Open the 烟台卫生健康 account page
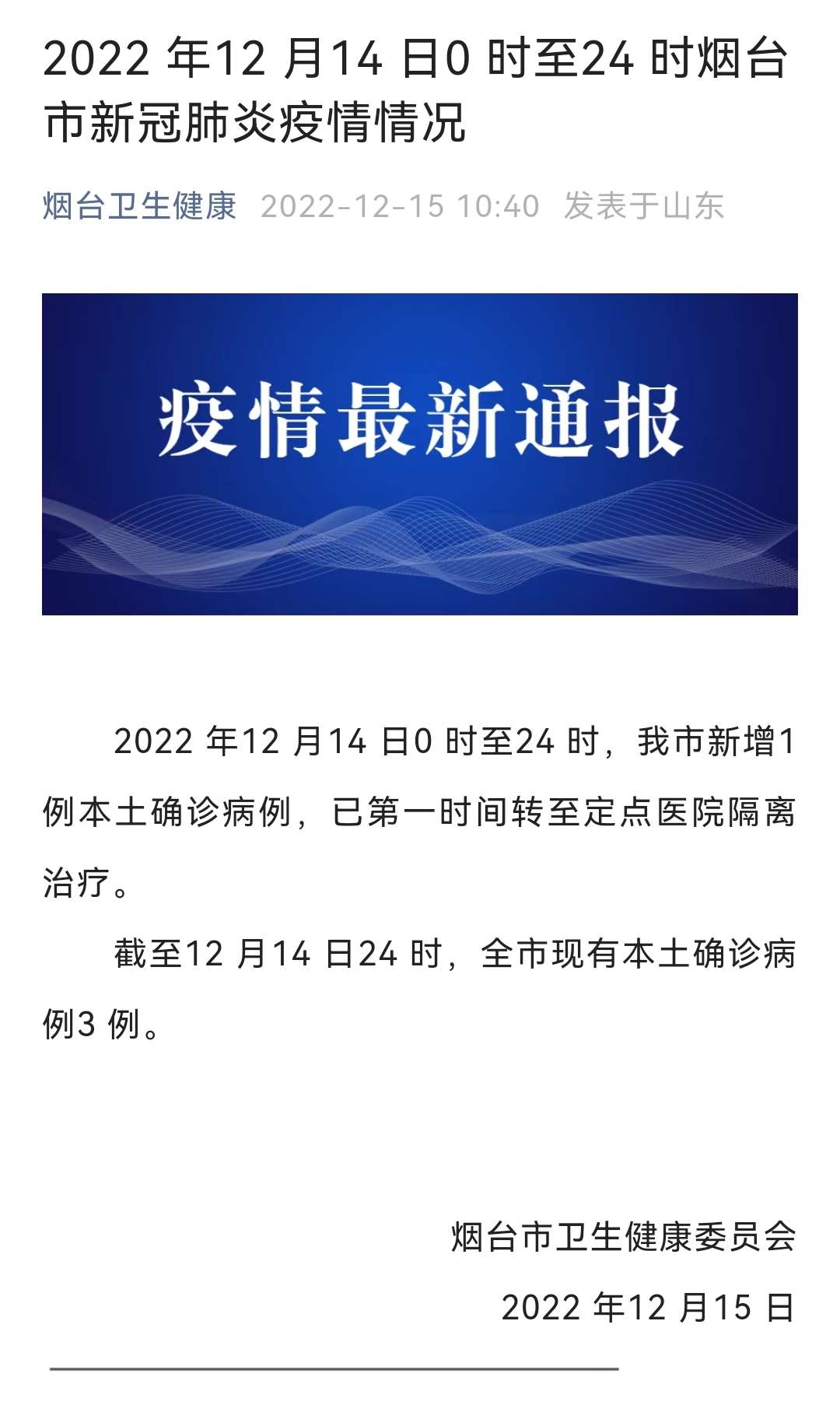Screen dimensions: 840x1405 pyautogui.click(x=139, y=206)
